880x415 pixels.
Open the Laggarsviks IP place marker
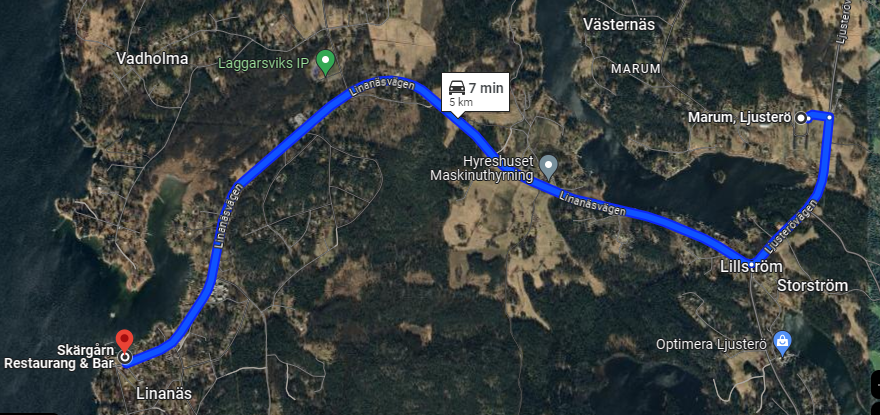[x=324, y=63]
